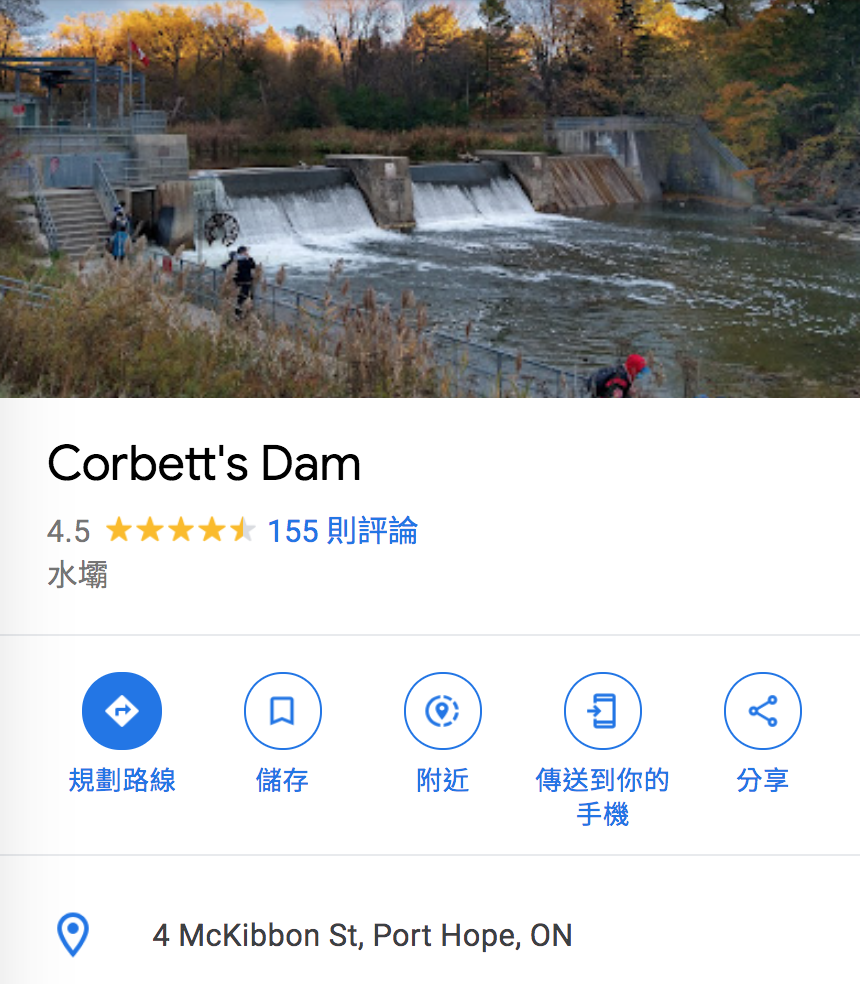View the dam header photo

tap(430, 200)
